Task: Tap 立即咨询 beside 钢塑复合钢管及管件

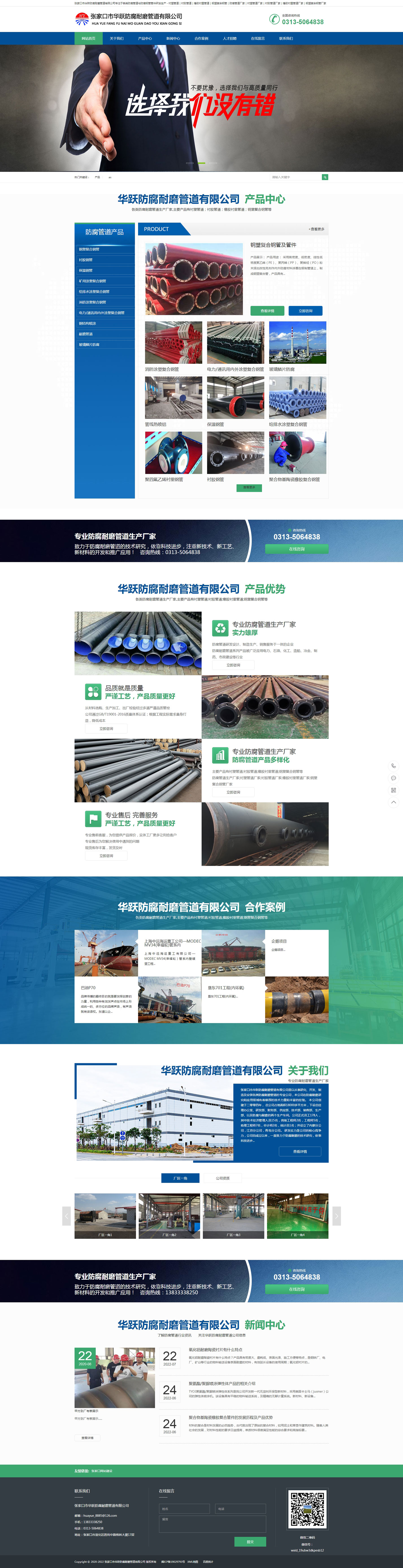Action: pos(305,311)
